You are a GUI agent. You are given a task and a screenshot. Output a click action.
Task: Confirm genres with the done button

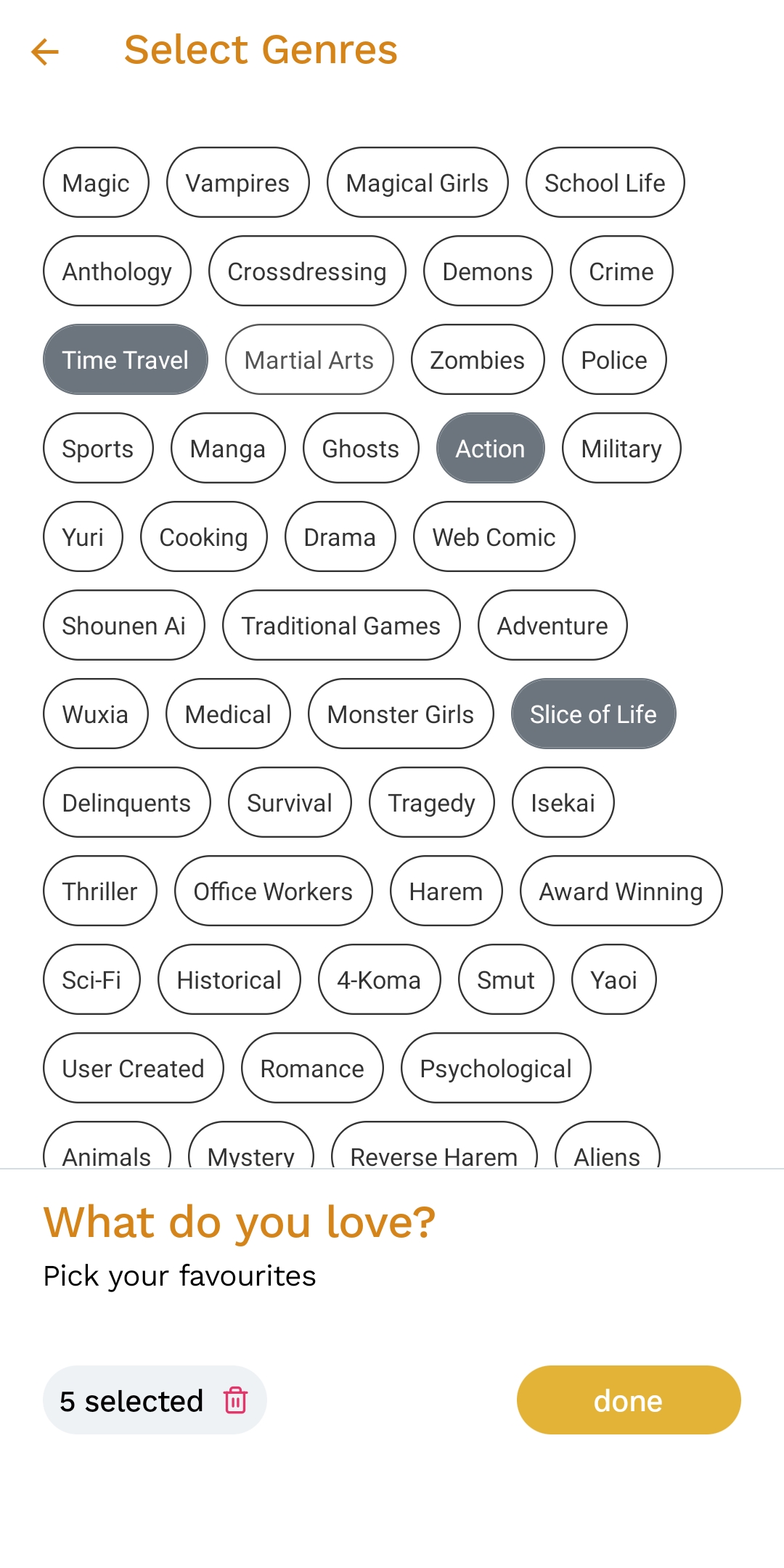[x=629, y=1400]
